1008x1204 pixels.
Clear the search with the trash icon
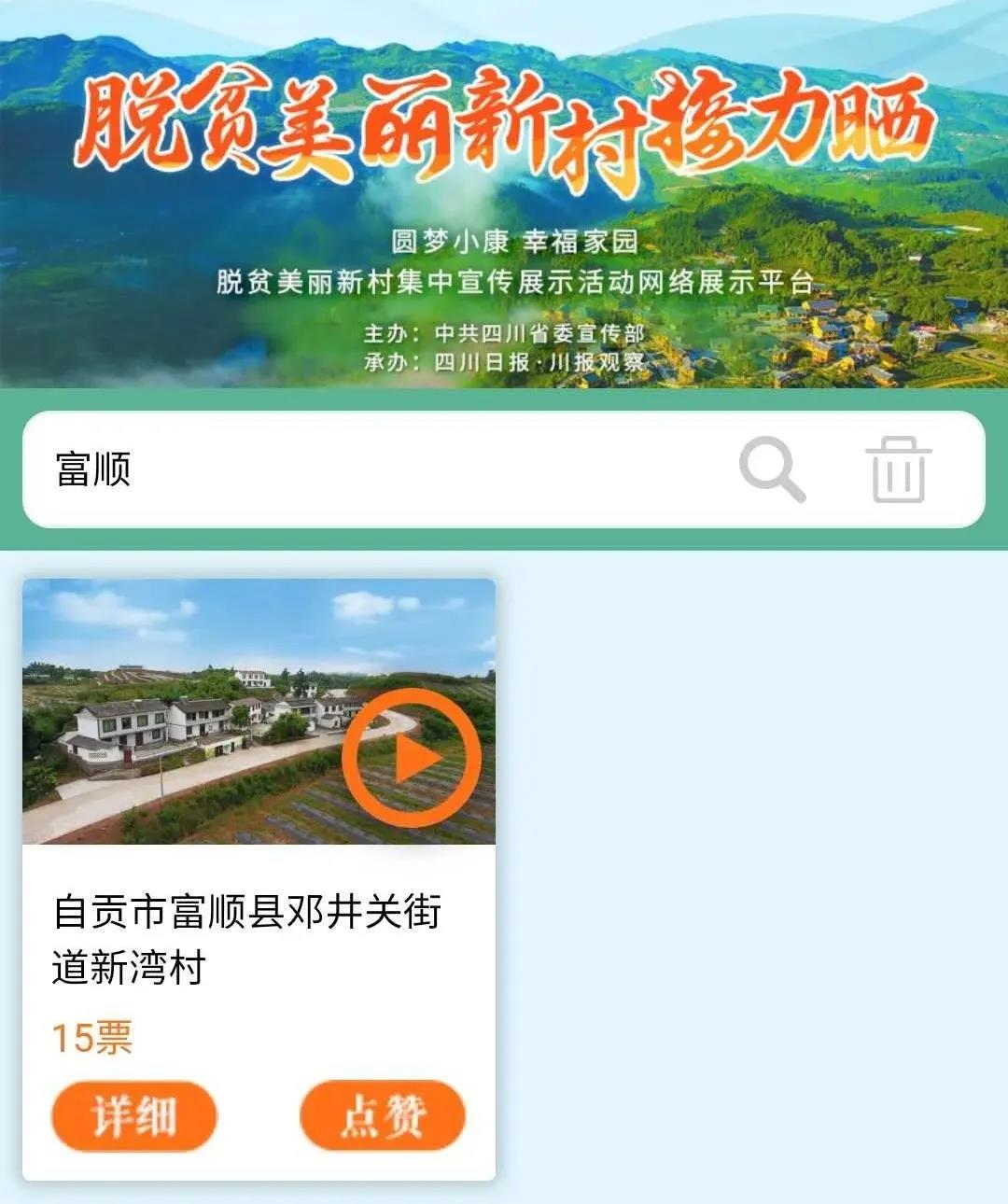(898, 469)
